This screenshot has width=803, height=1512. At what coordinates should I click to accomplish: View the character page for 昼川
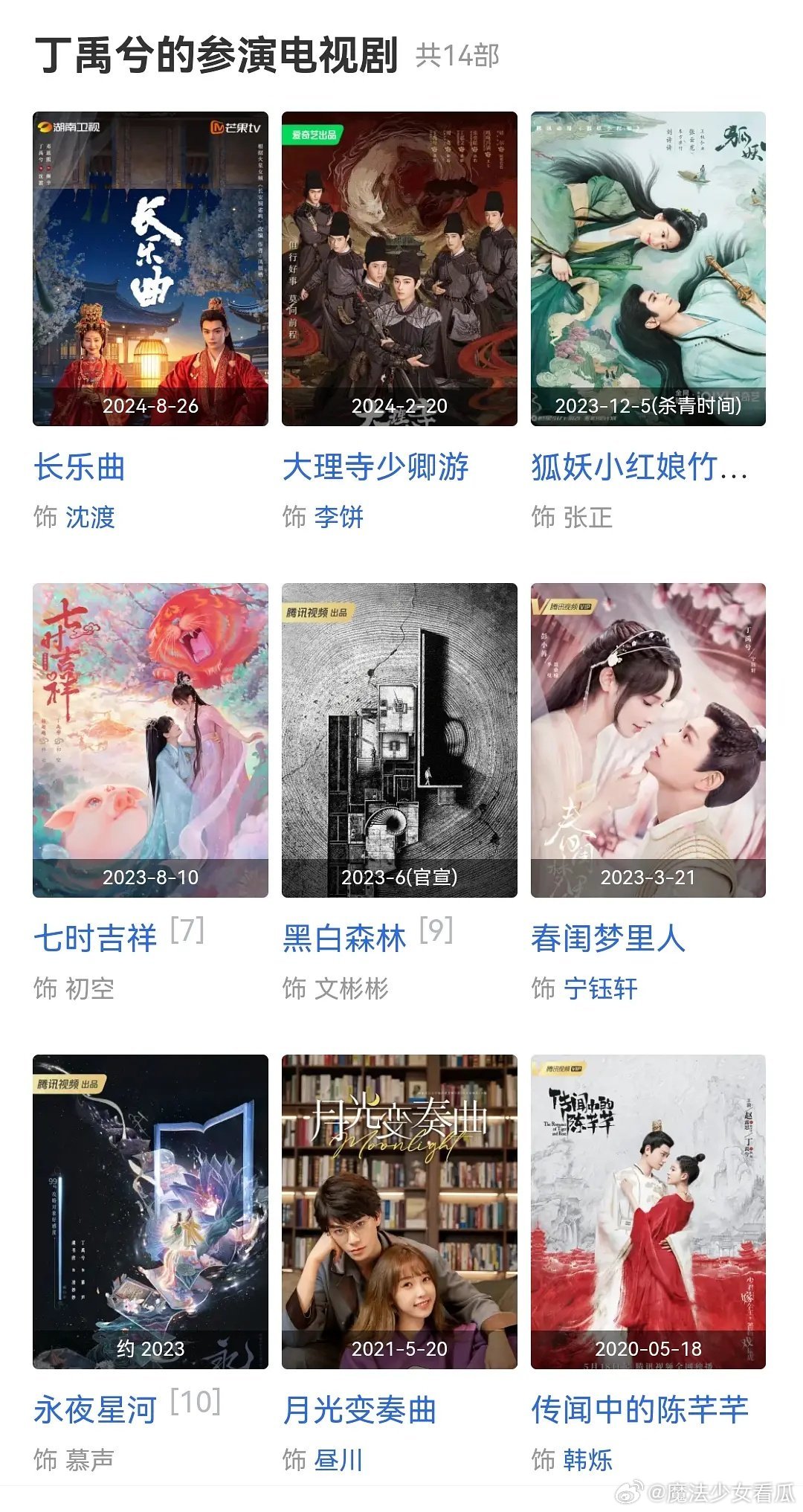pyautogui.click(x=338, y=1460)
